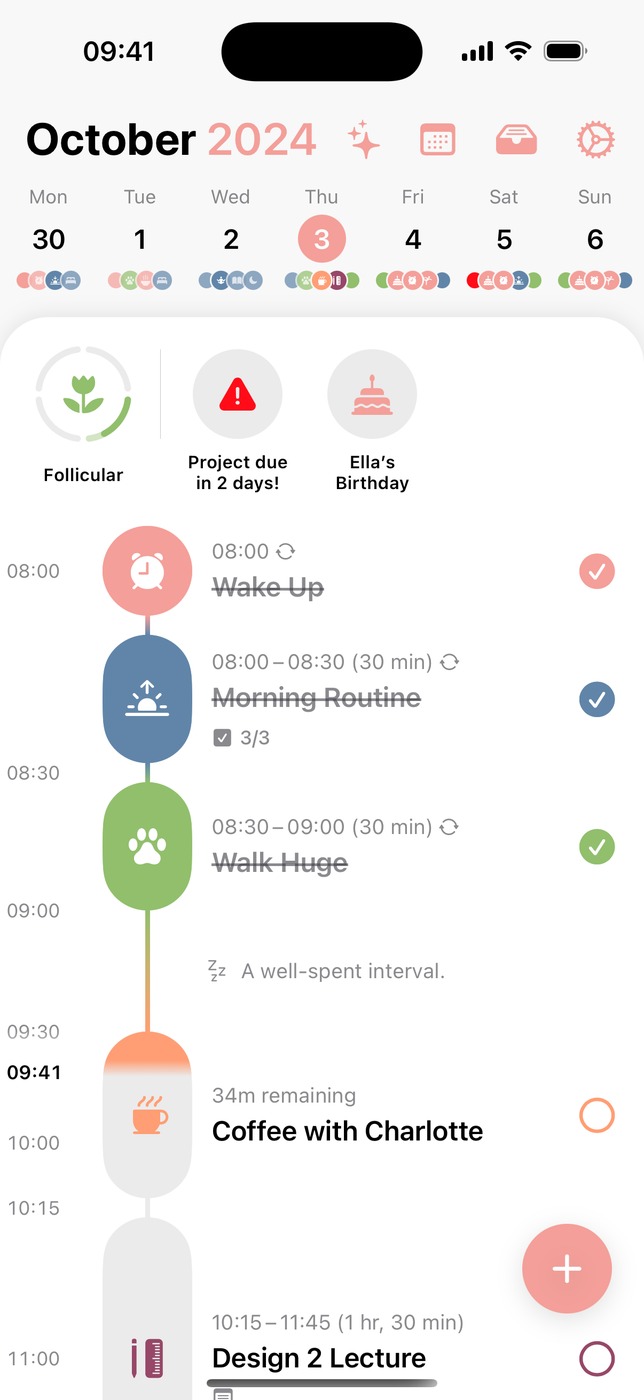Image resolution: width=644 pixels, height=1400 pixels.
Task: Open the calendar month view icon
Action: 437,140
